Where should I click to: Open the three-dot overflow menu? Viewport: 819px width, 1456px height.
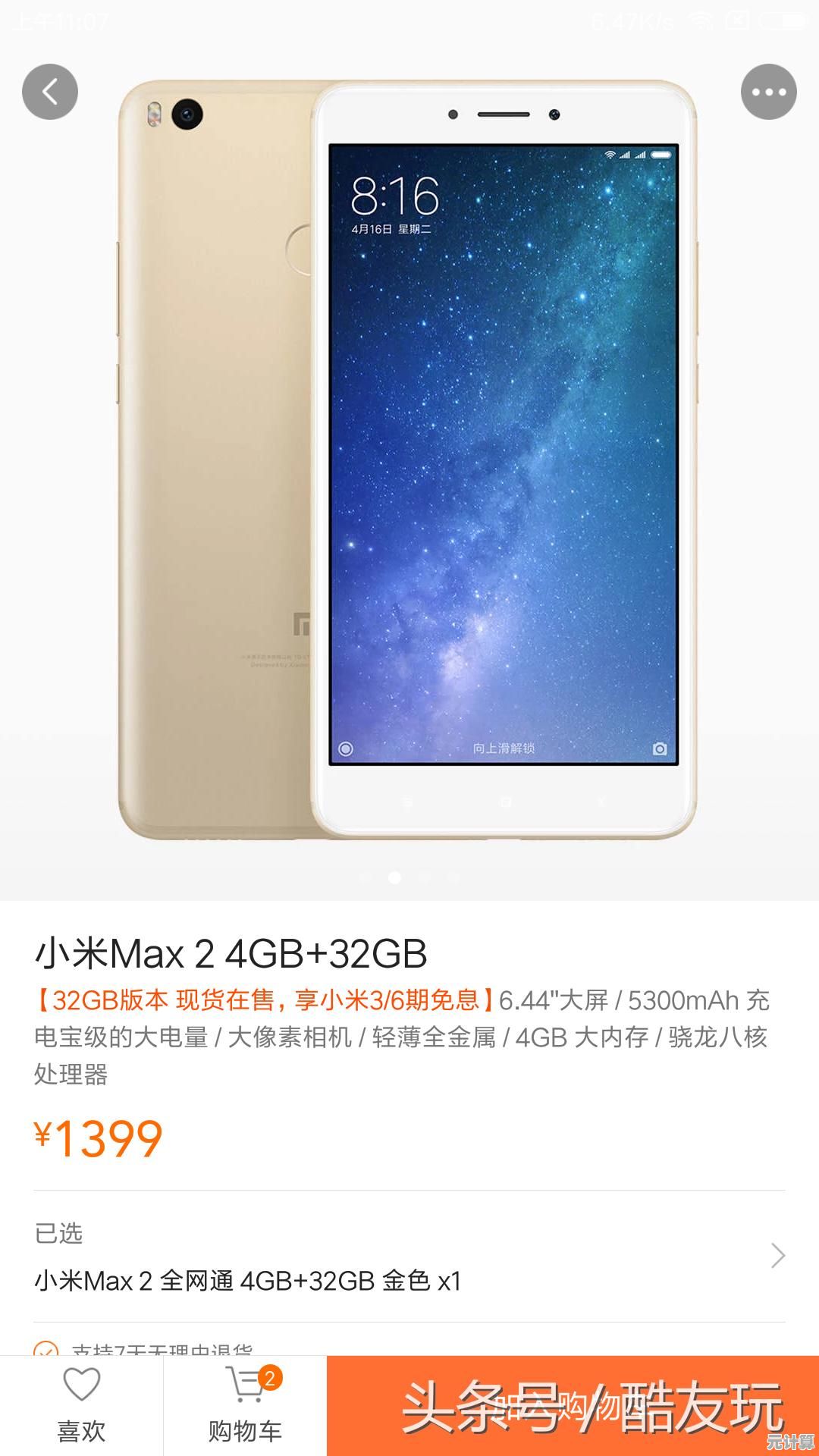pos(768,92)
